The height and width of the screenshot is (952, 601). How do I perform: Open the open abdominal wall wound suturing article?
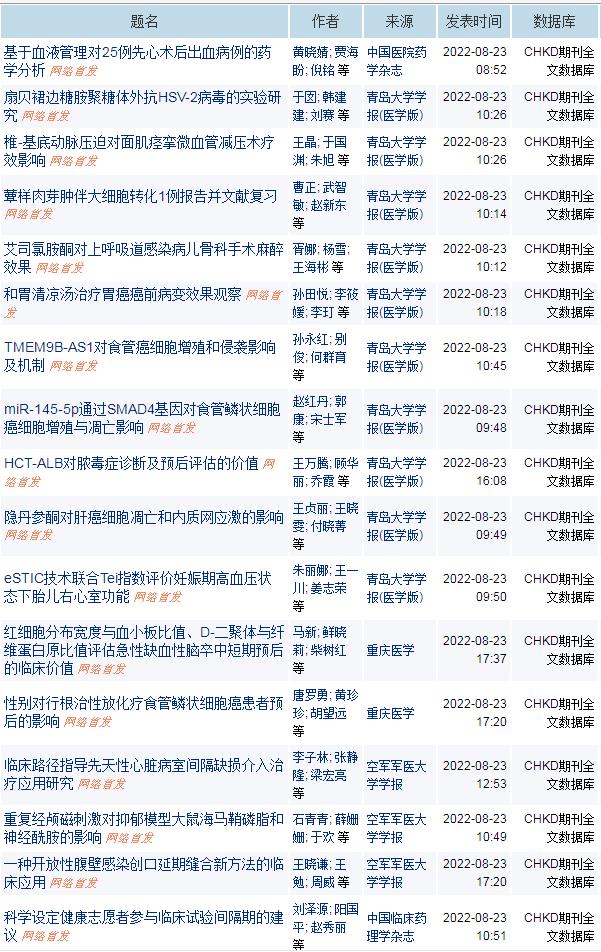(x=140, y=864)
